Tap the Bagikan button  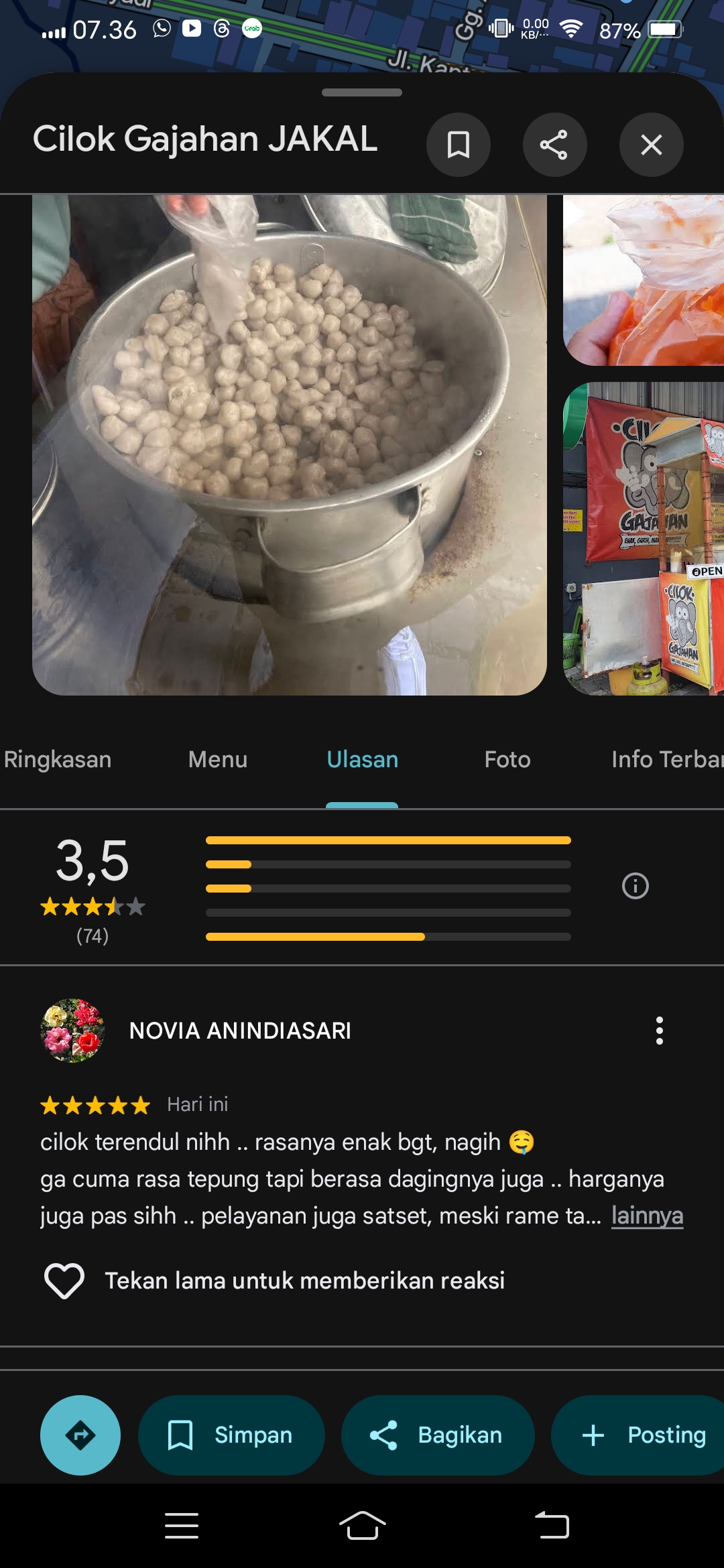(x=438, y=1435)
